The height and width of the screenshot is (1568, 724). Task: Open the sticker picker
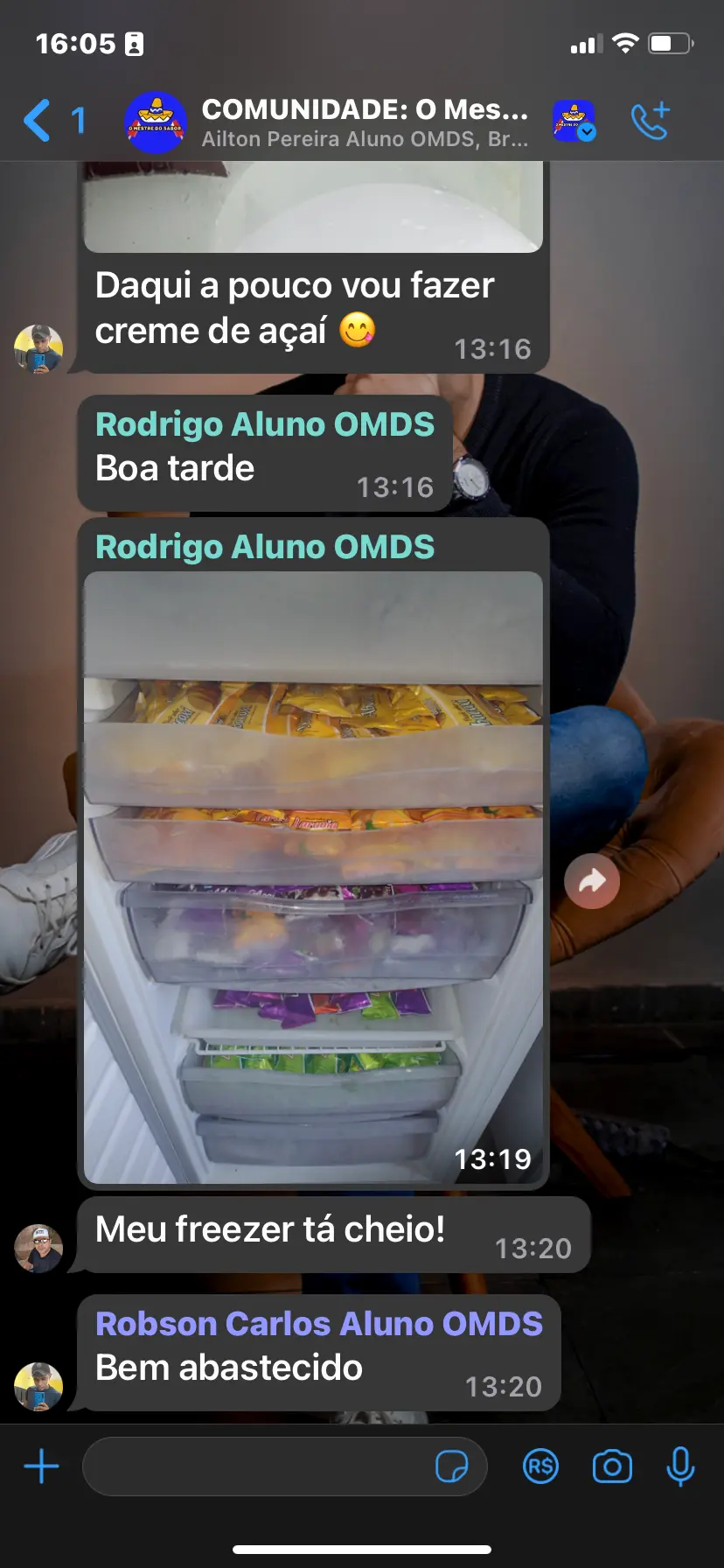coord(451,1466)
